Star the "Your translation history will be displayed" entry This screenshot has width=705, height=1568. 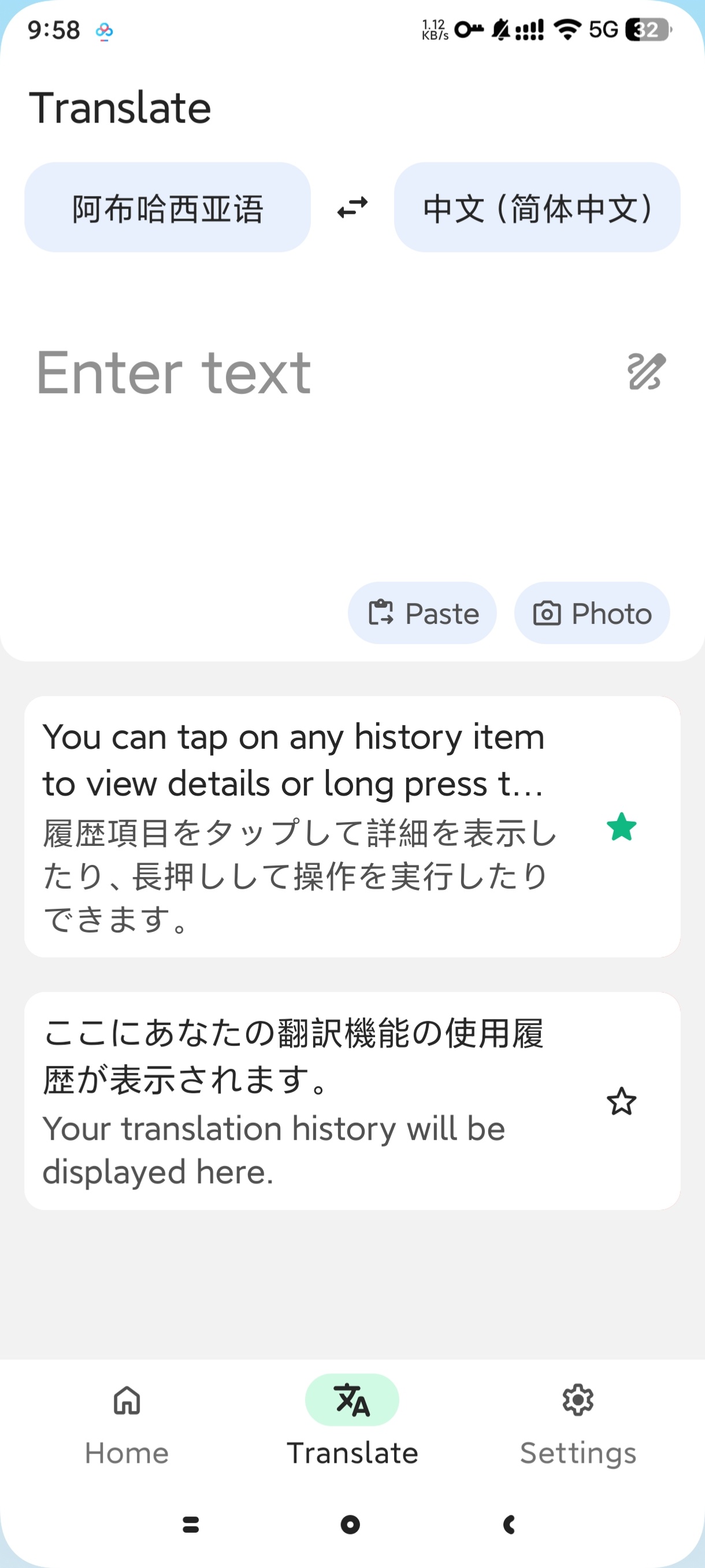coord(621,1101)
